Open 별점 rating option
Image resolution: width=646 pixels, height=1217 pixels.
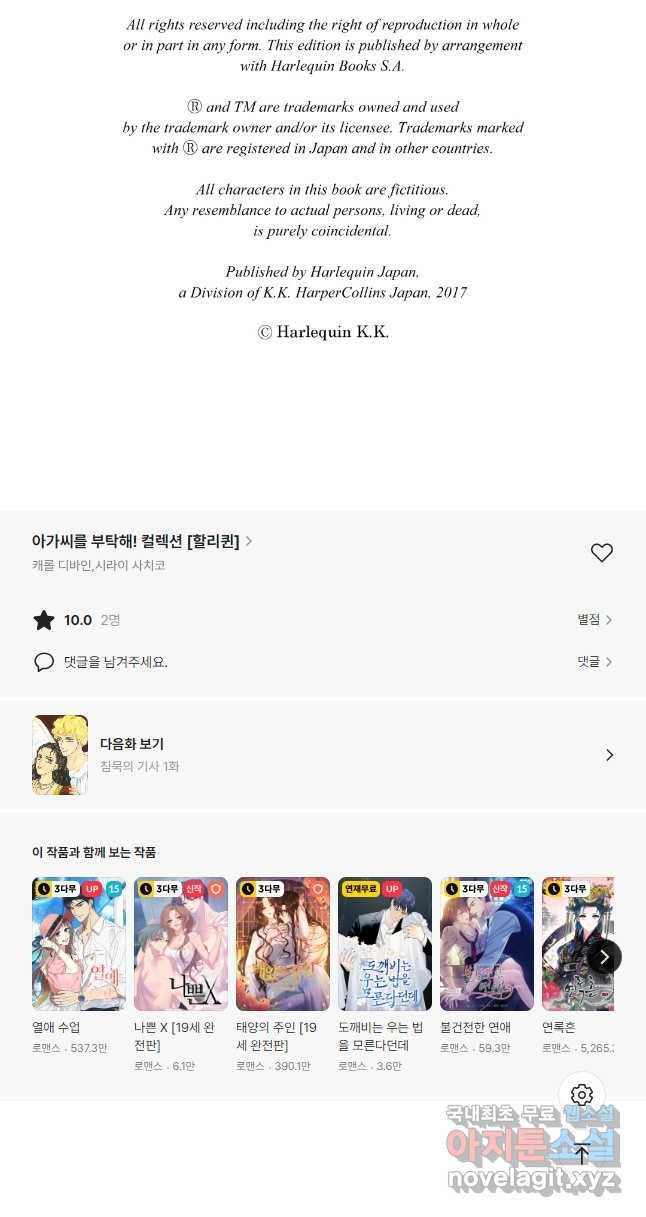click(x=594, y=620)
